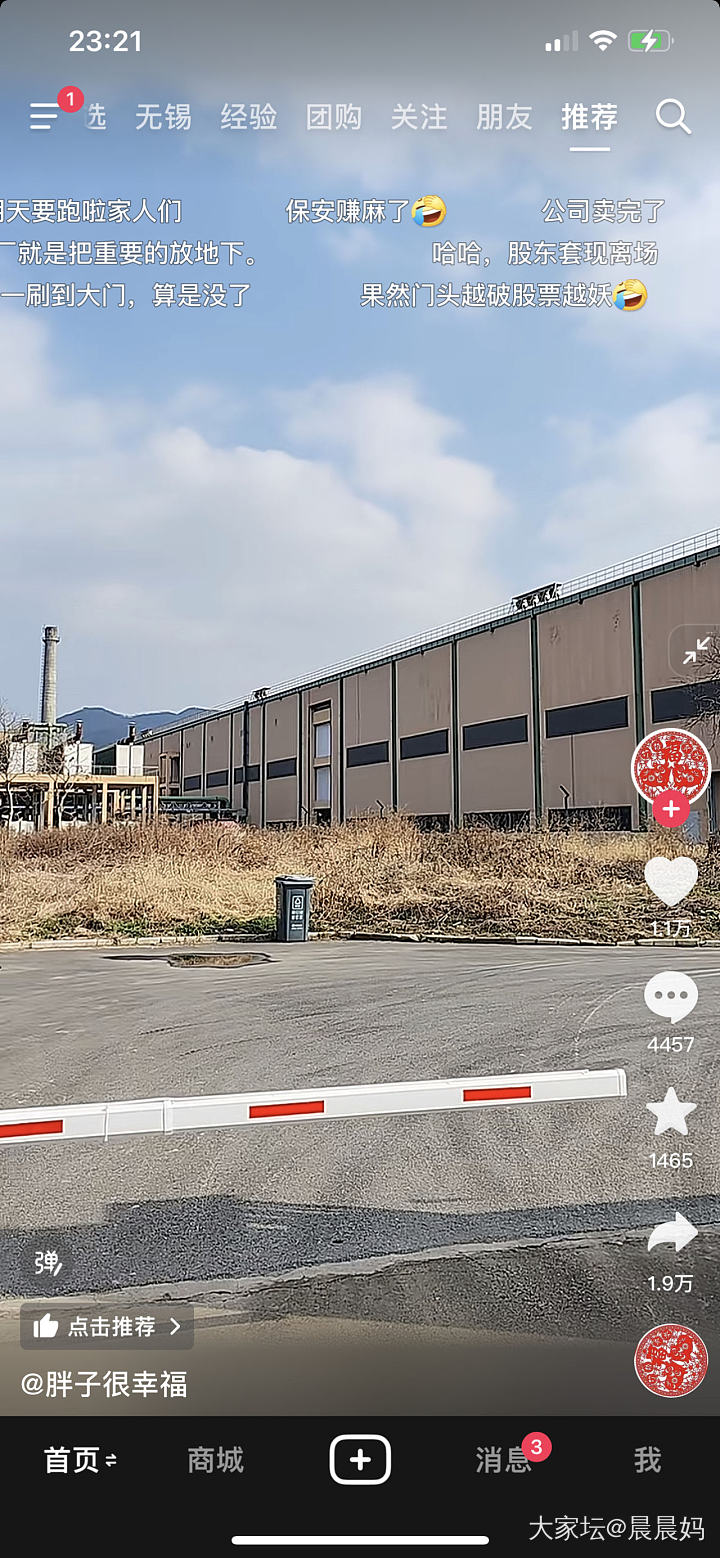Switch to the 无锡 tab

click(163, 117)
